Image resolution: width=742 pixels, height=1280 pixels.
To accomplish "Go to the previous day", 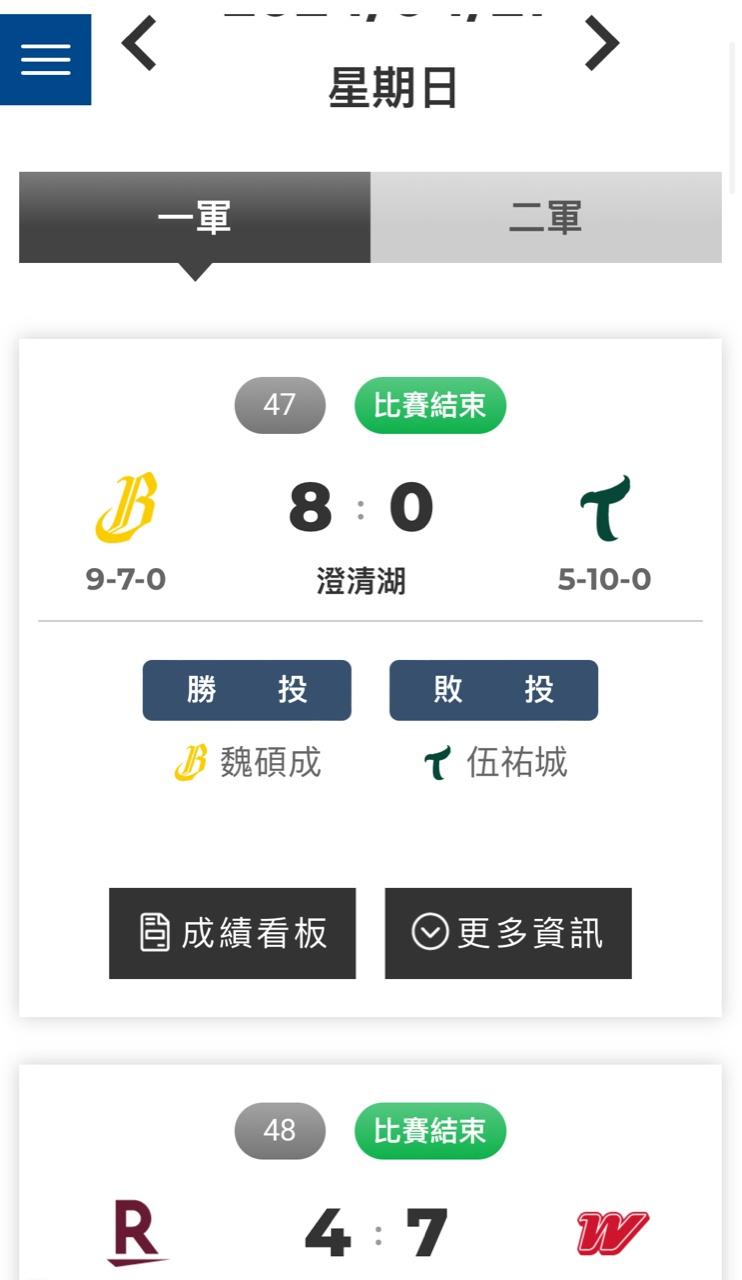I will [139, 45].
